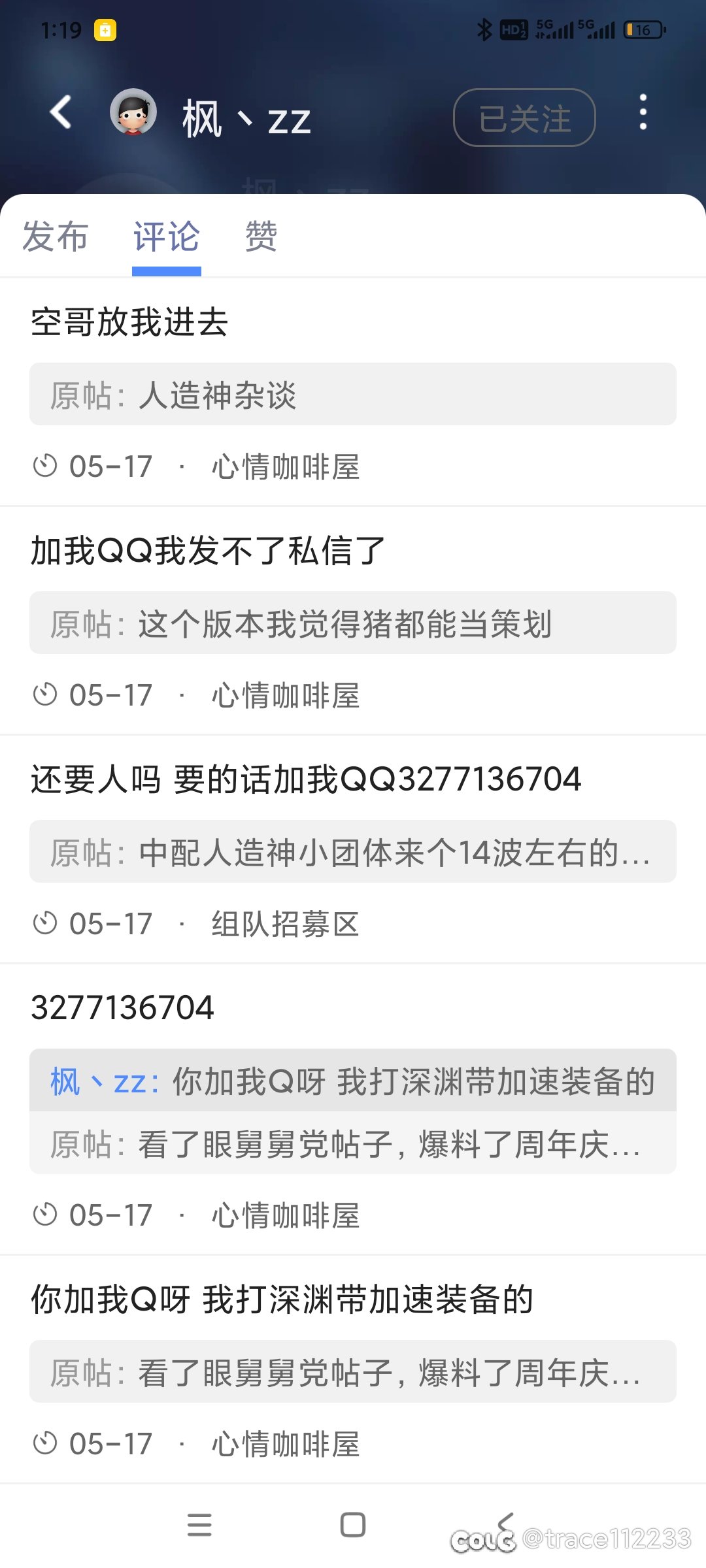
Task: Open original post 这个版本我觉得猪都能当策划
Action: click(x=353, y=623)
